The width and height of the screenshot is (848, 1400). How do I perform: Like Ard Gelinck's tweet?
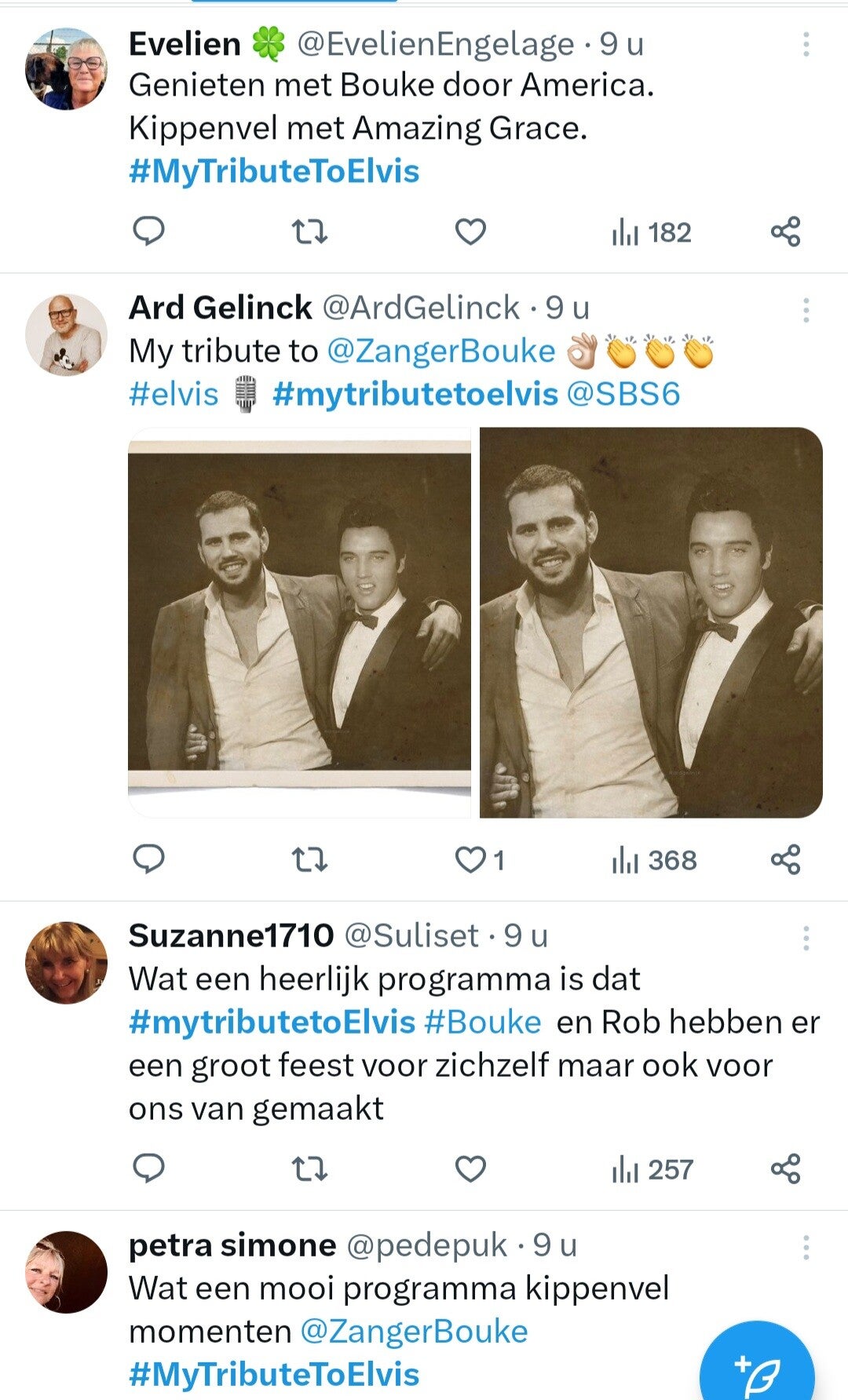[x=471, y=860]
